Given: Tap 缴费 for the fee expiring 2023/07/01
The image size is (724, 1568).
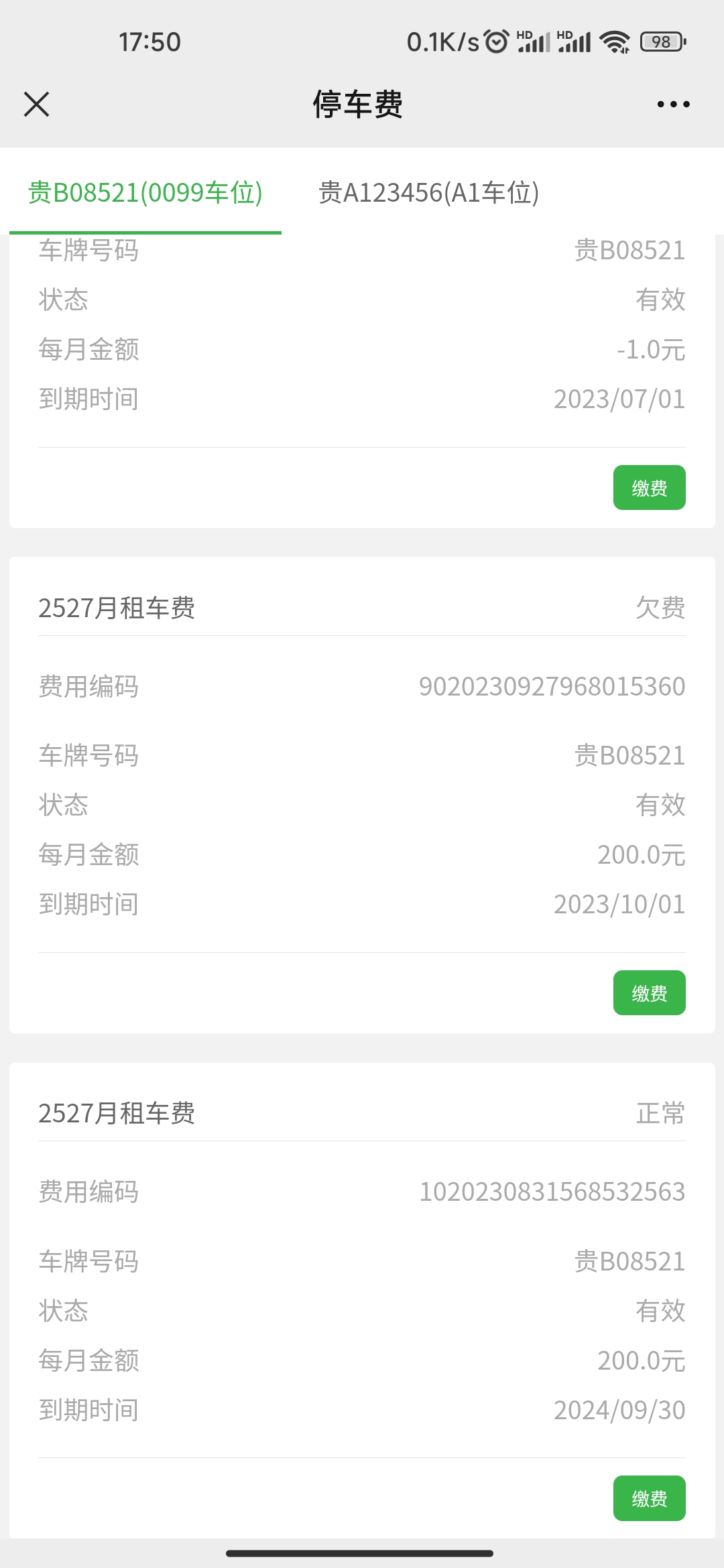Looking at the screenshot, I should [x=649, y=488].
